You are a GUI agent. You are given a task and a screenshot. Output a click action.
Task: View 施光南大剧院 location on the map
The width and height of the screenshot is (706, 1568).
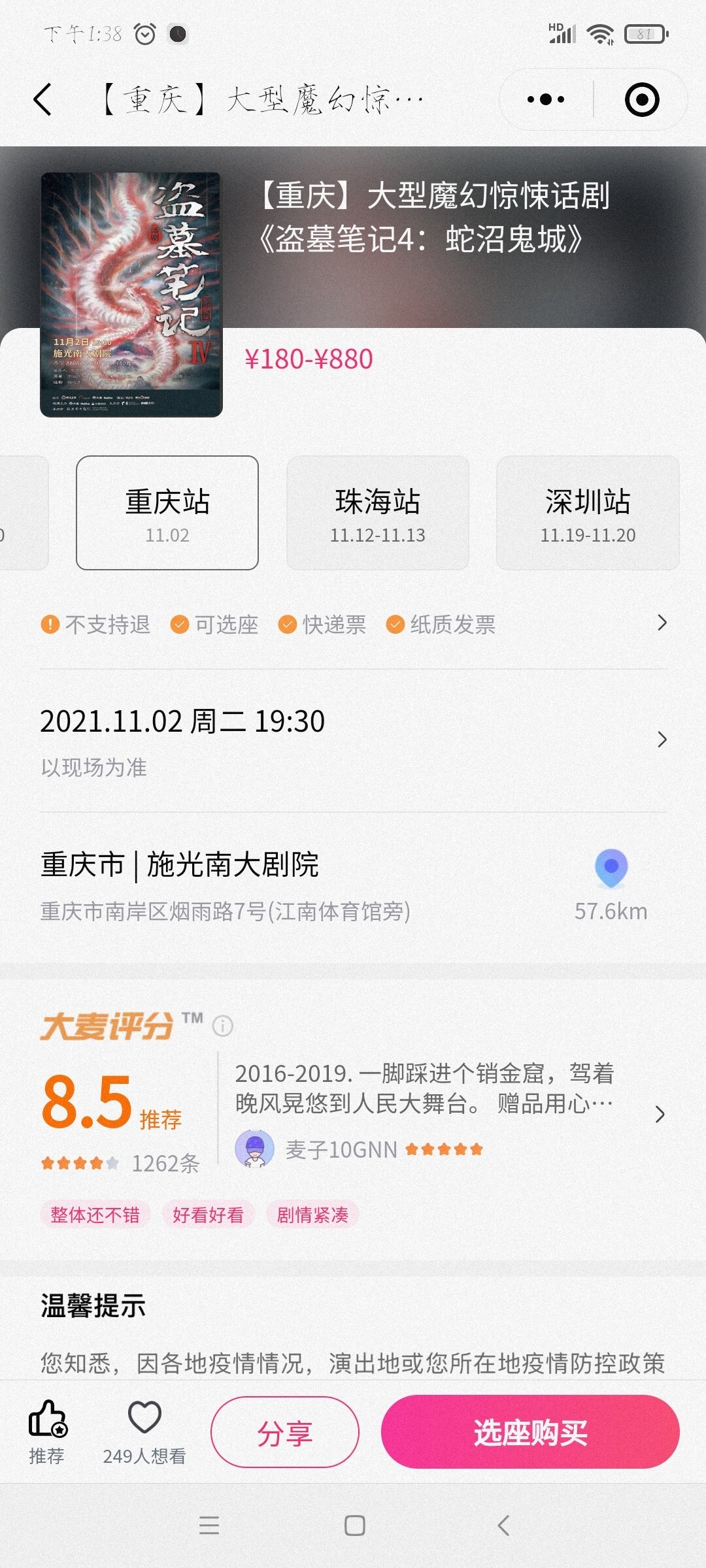tap(611, 869)
